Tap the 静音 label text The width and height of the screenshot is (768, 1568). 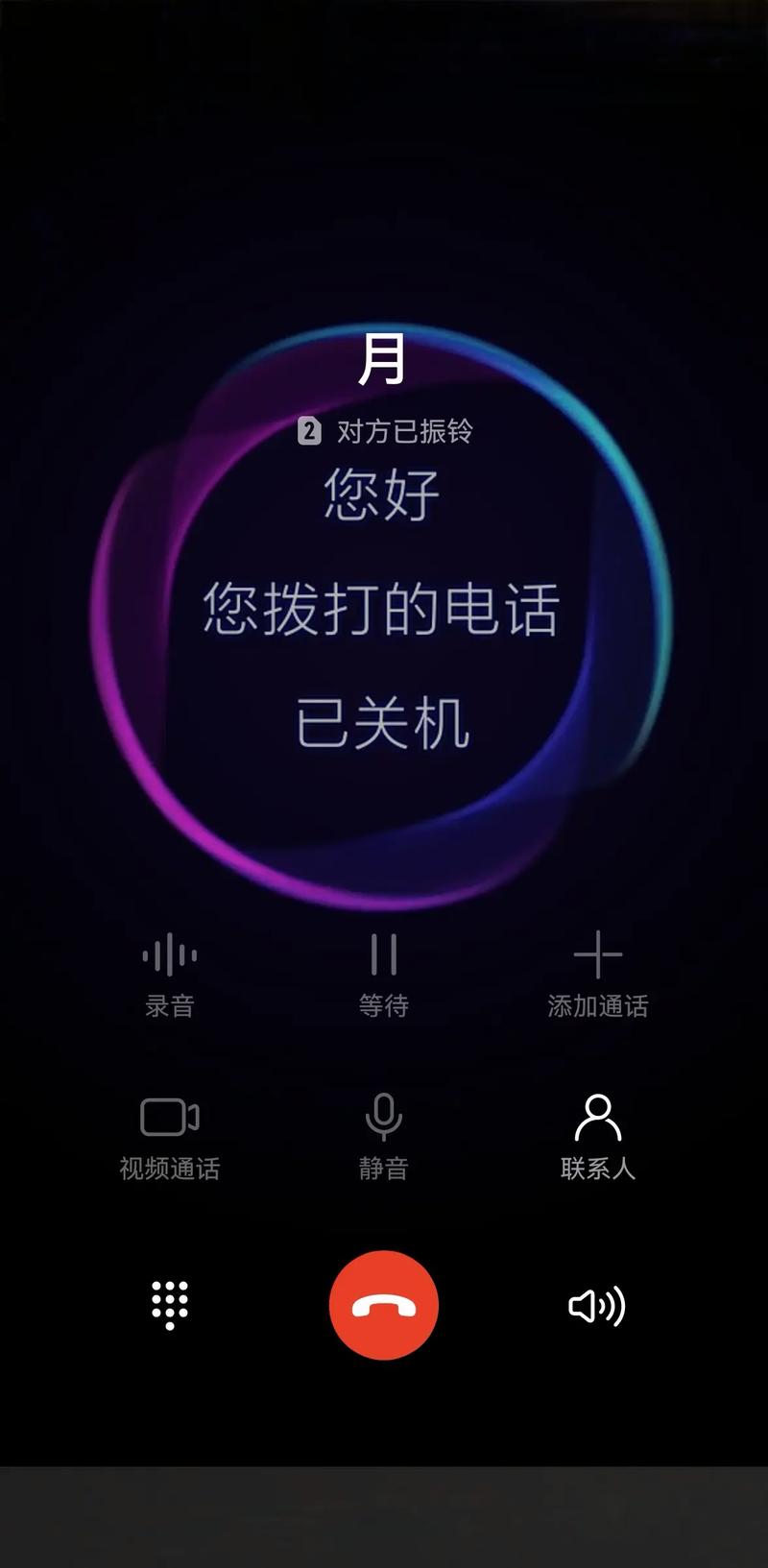(383, 1168)
